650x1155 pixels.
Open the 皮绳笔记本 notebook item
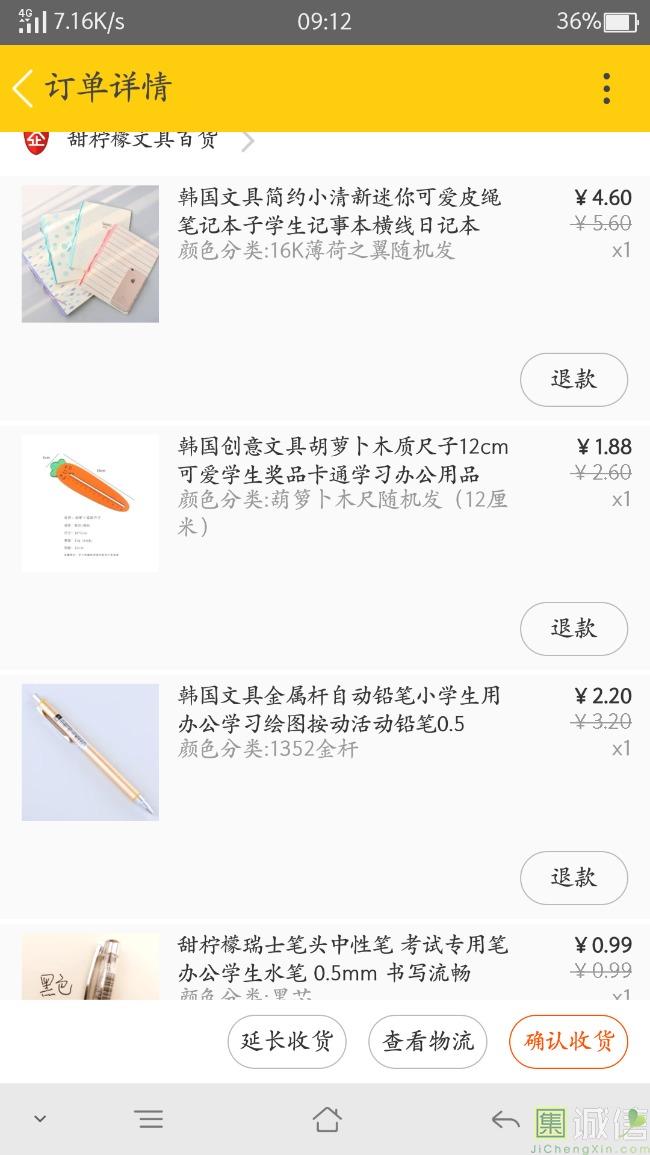340,211
